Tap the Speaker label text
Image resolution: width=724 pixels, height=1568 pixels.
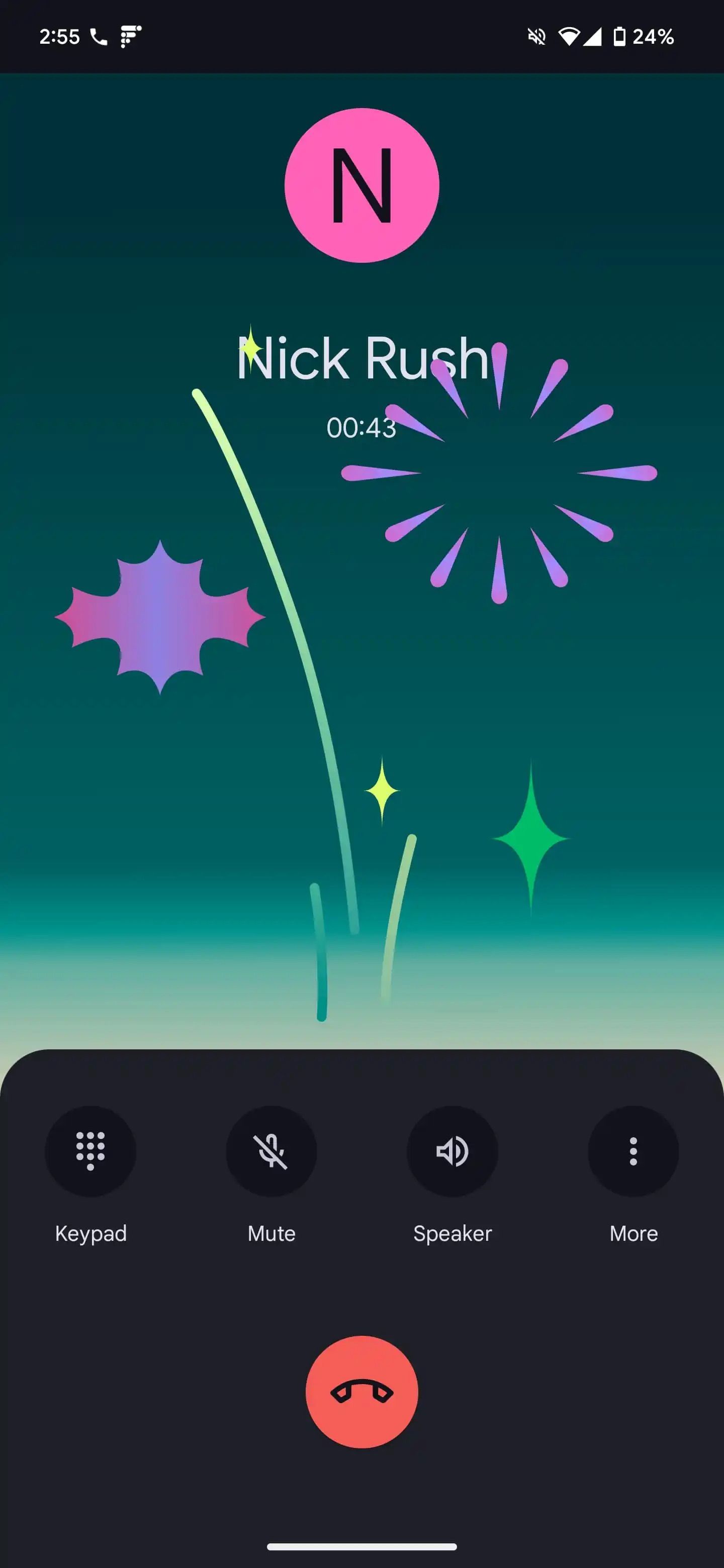(x=452, y=1234)
